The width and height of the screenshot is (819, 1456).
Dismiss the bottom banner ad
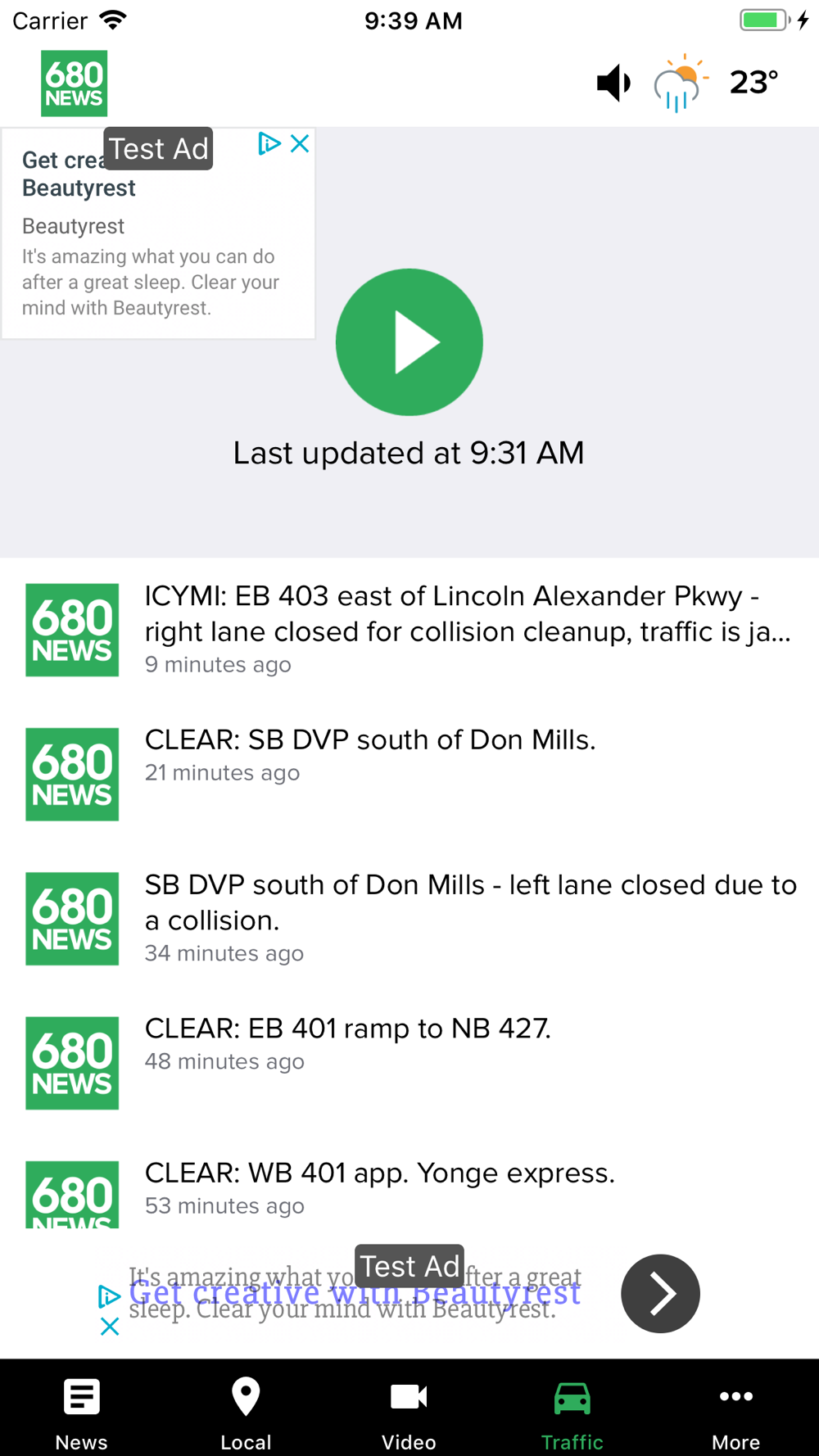pyautogui.click(x=110, y=1327)
